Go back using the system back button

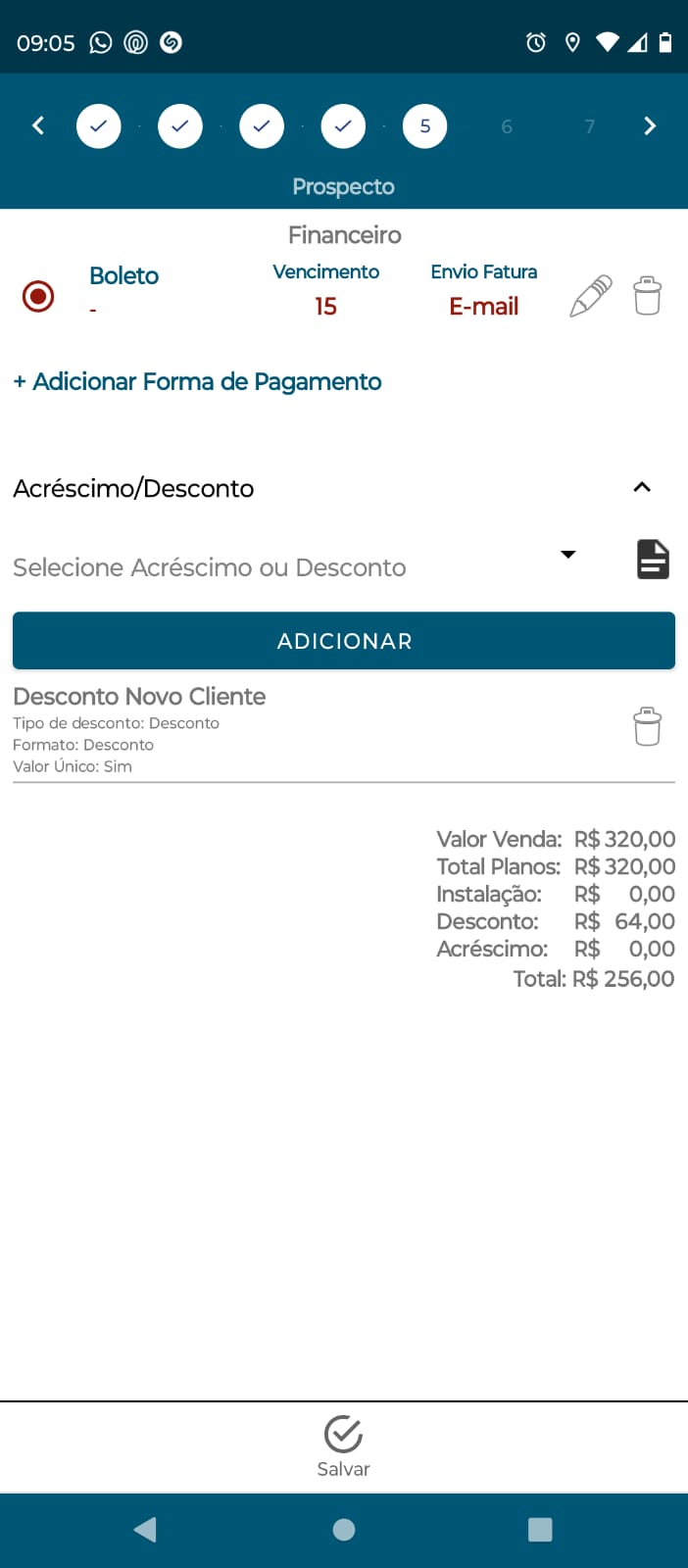145,1530
